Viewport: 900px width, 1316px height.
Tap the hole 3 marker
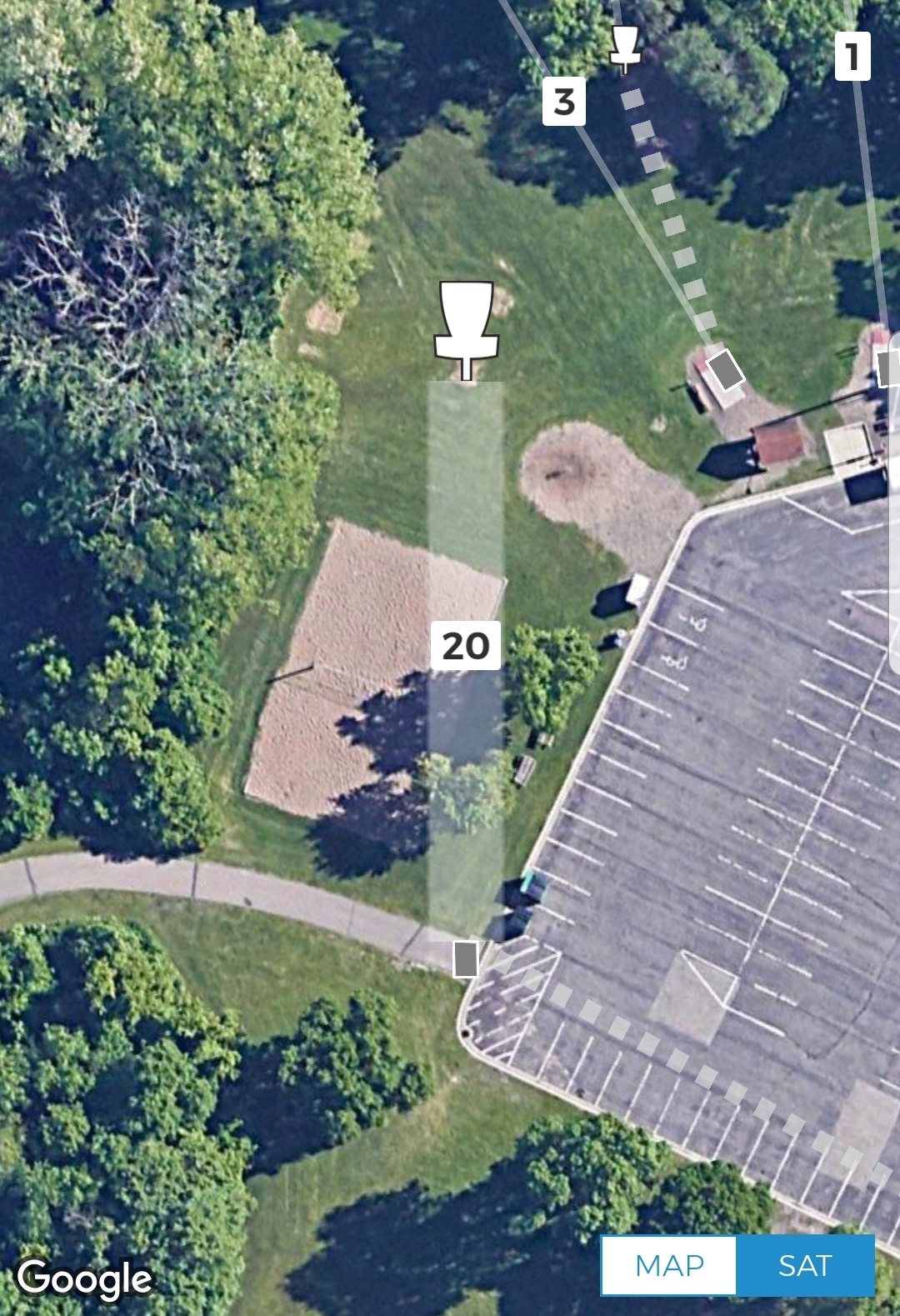tap(564, 102)
